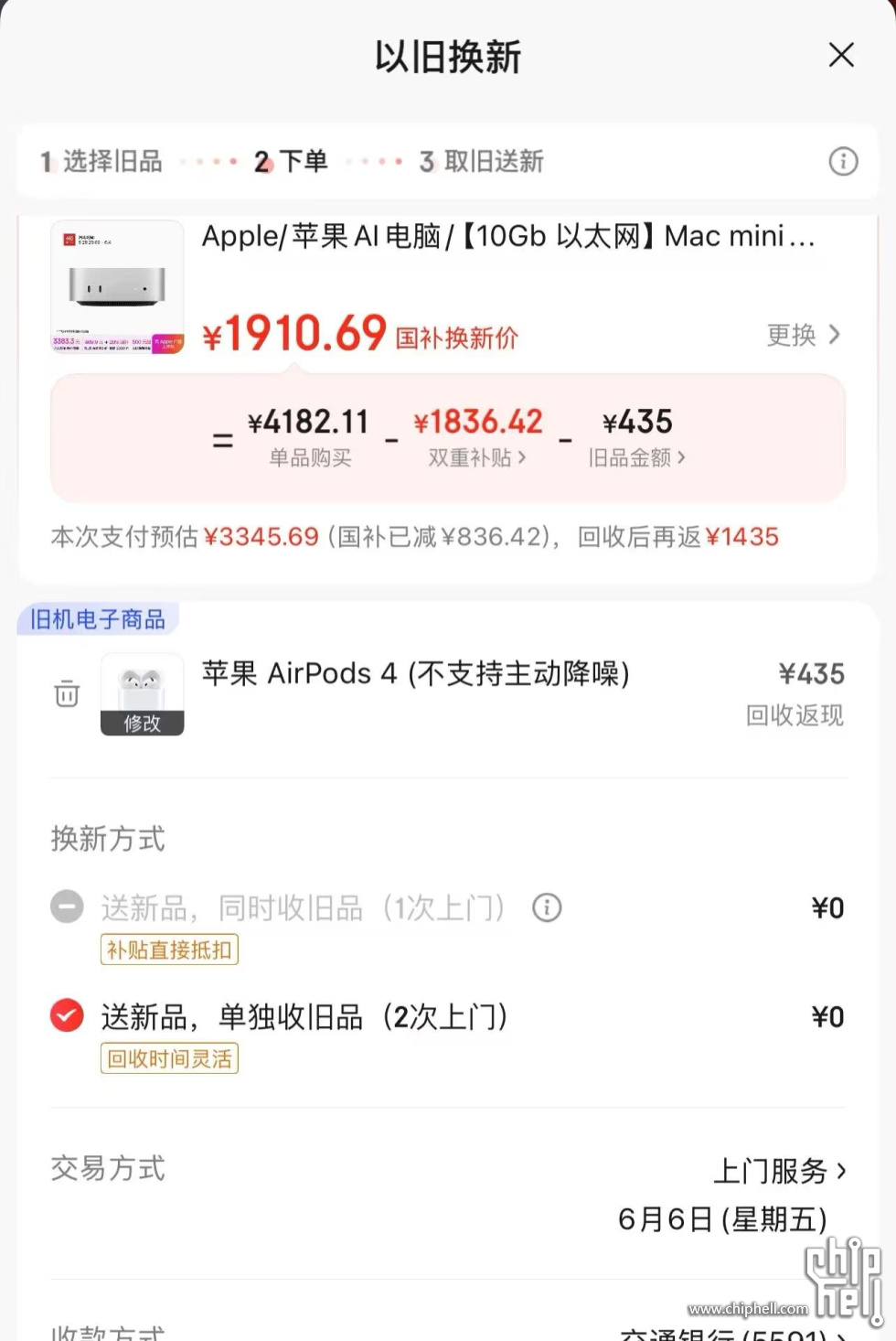
Task: Tap 修改 on the AirPods thumbnail
Action: point(143,723)
